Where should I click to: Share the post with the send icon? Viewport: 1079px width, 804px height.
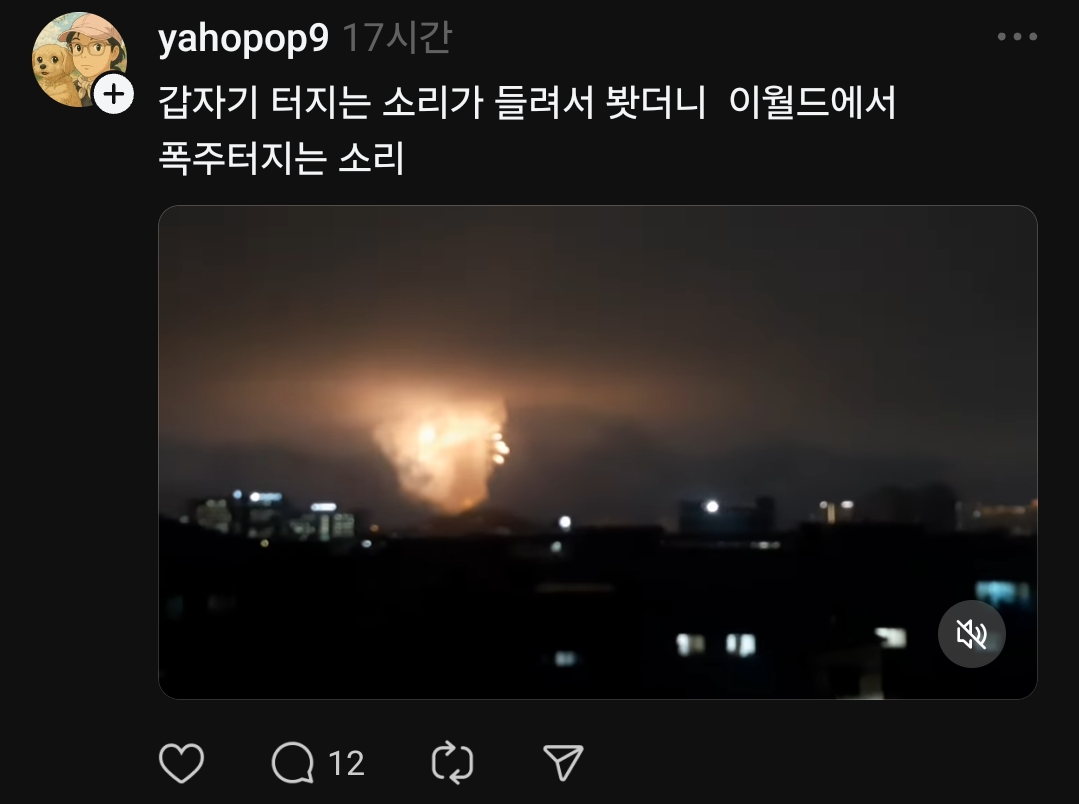pyautogui.click(x=563, y=763)
